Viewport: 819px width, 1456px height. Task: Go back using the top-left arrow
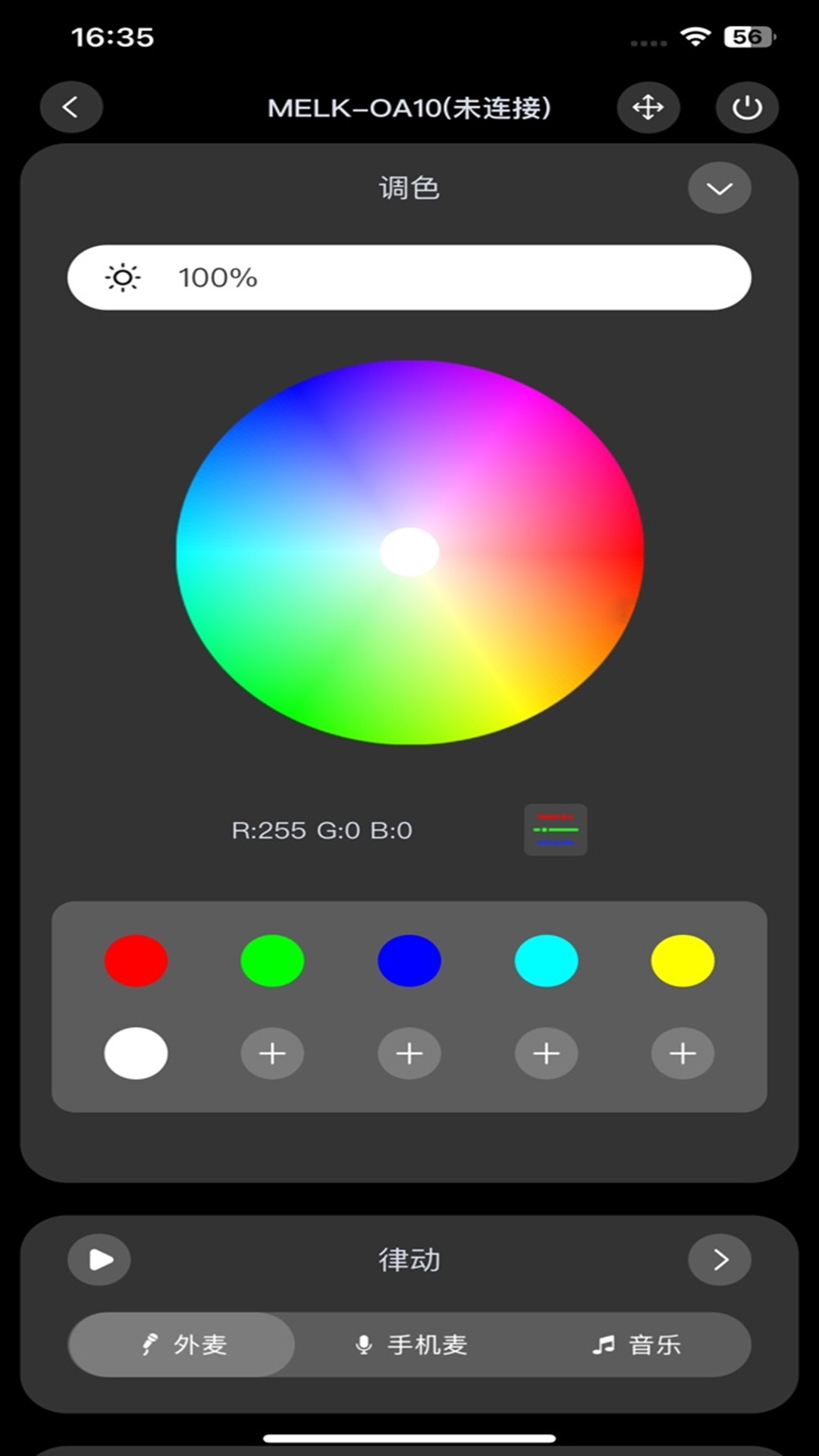point(71,107)
